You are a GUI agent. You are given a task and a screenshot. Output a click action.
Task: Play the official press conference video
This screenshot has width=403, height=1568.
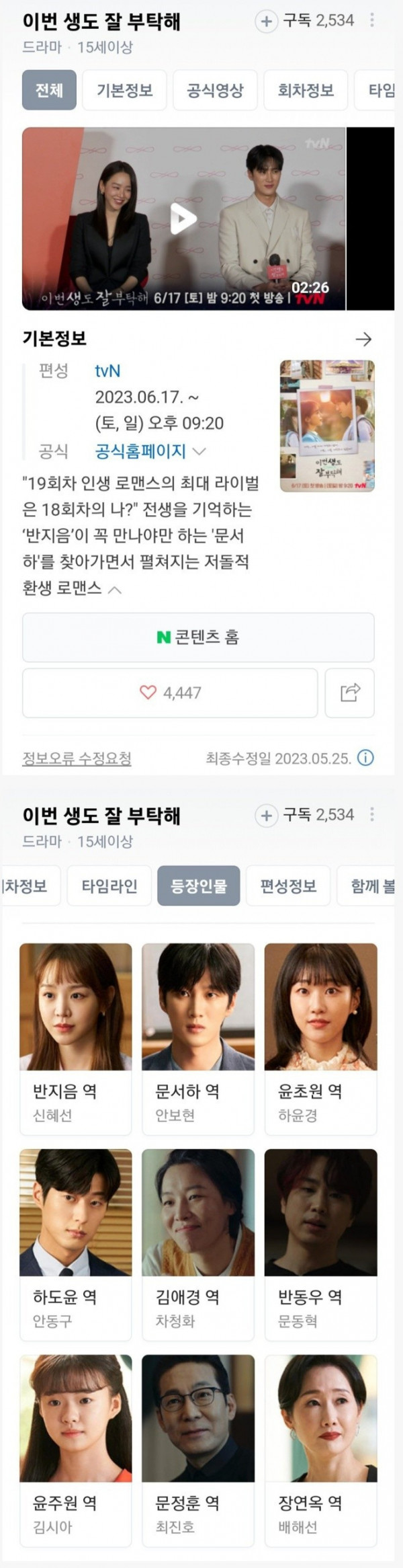pos(183,219)
